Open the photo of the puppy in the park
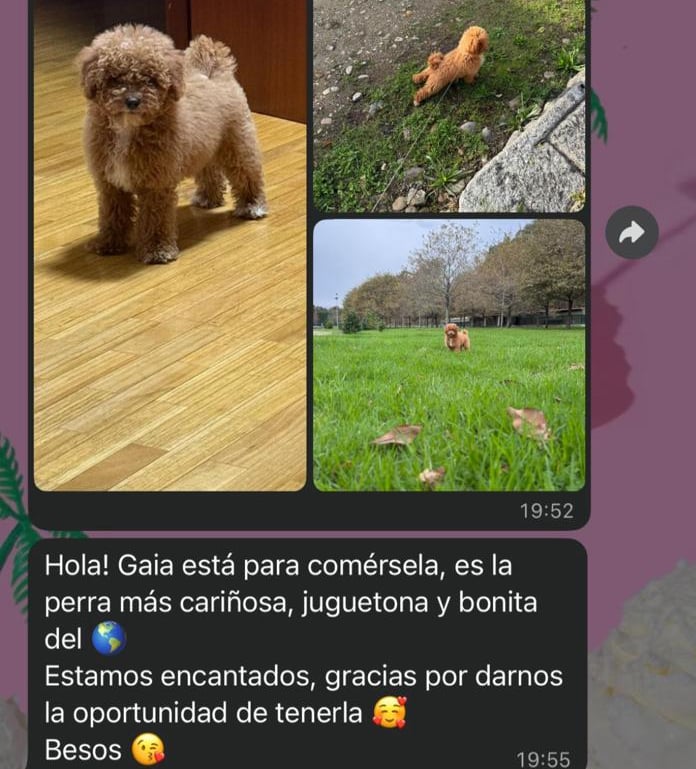696x769 pixels. (449, 355)
